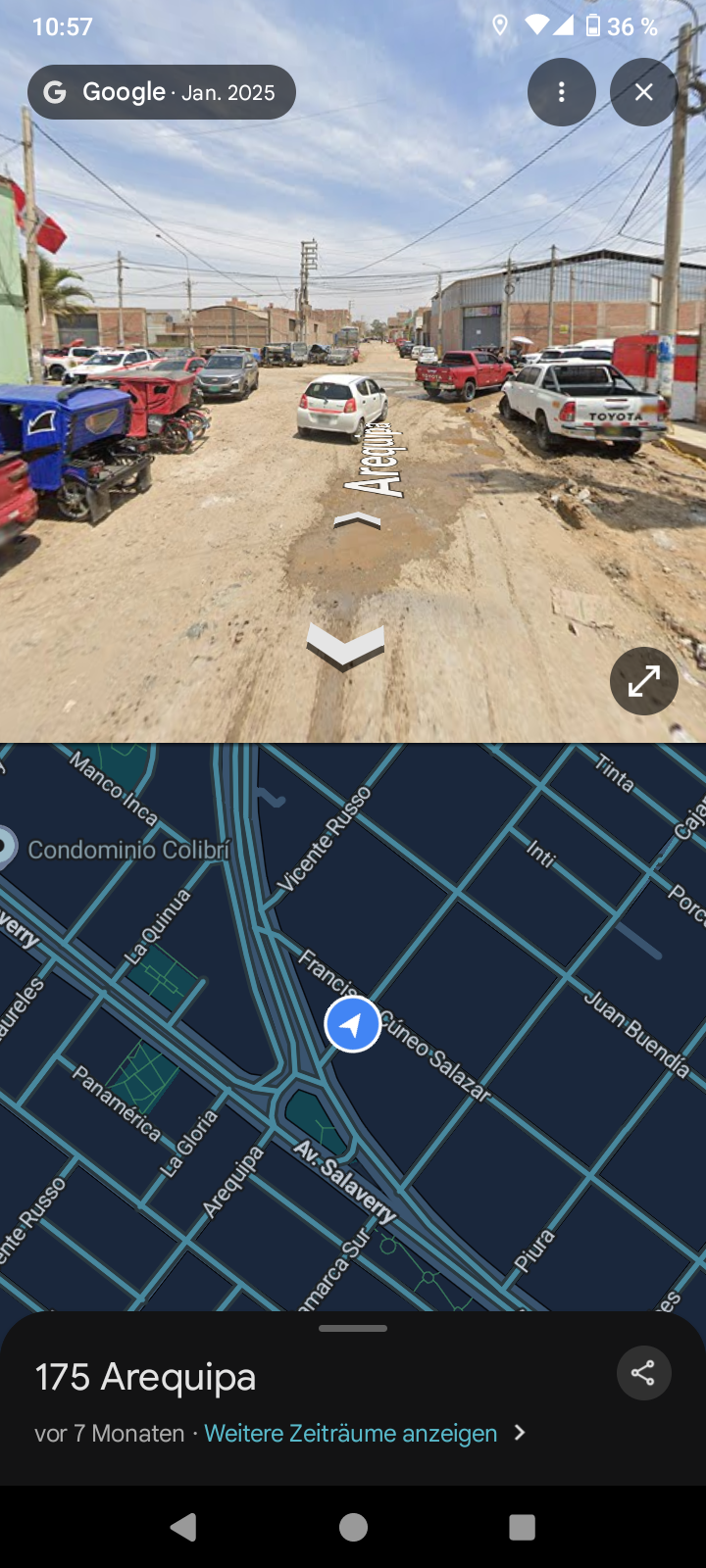Expand Street View to fullscreen
This screenshot has height=1568, width=706.
(643, 681)
